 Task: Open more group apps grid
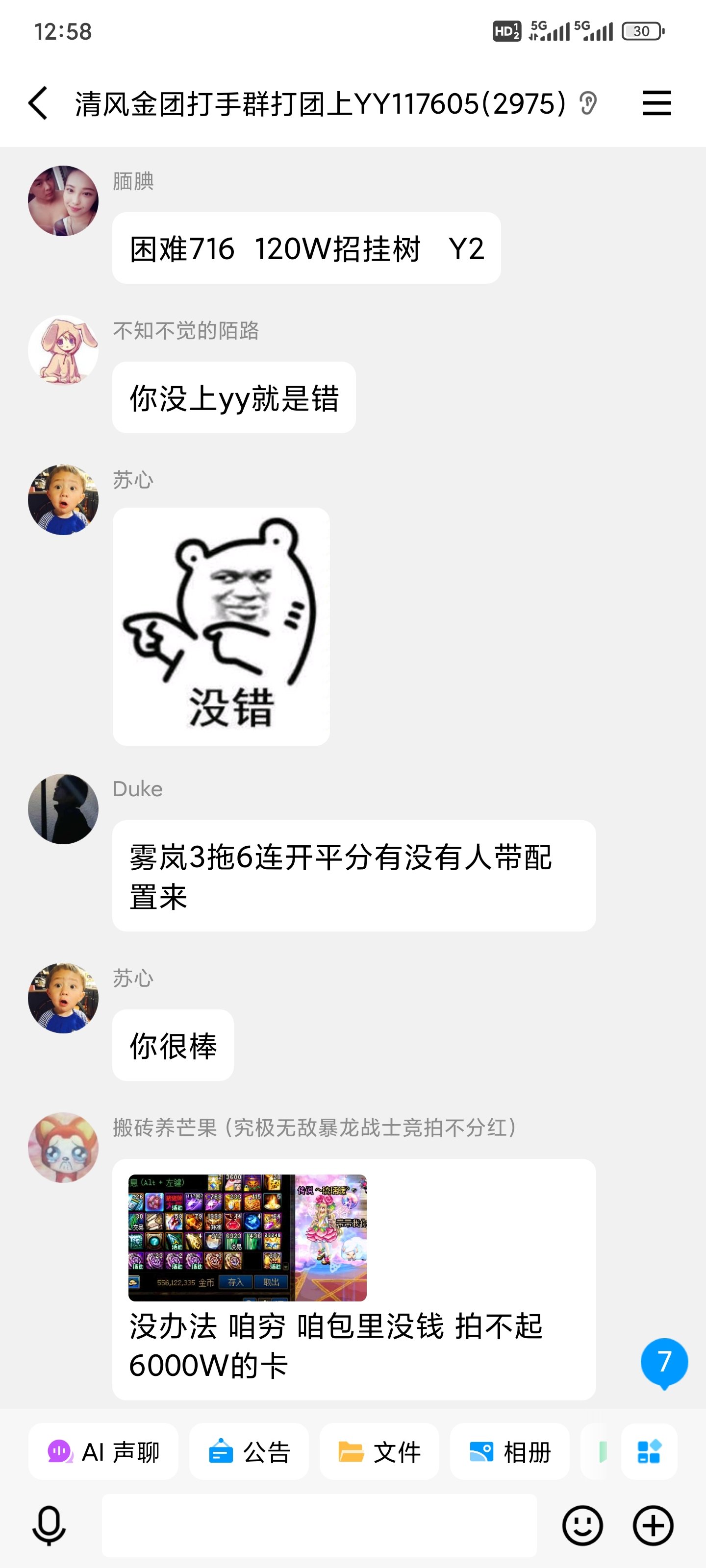(x=649, y=1452)
